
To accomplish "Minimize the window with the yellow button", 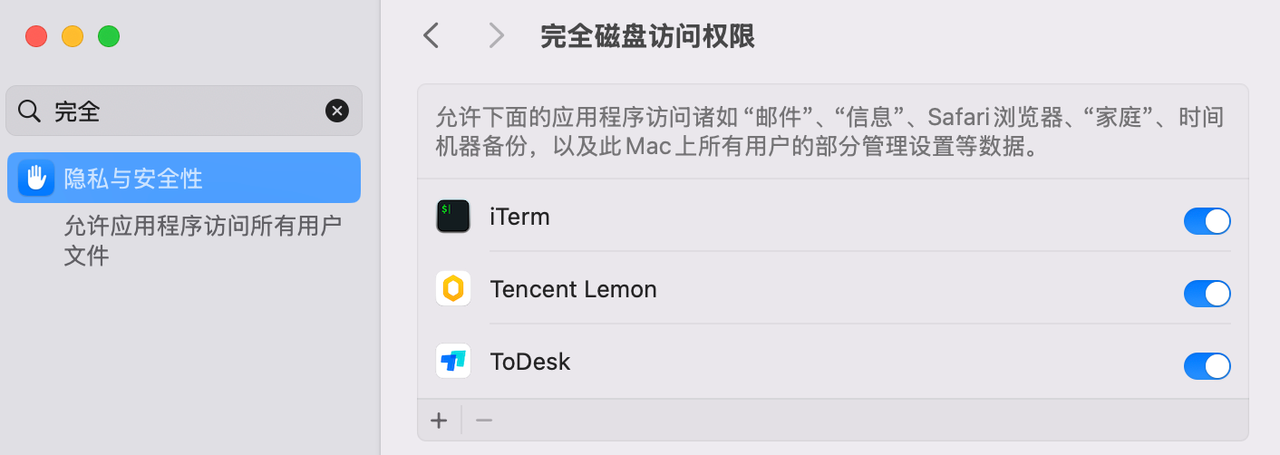I will (73, 37).
